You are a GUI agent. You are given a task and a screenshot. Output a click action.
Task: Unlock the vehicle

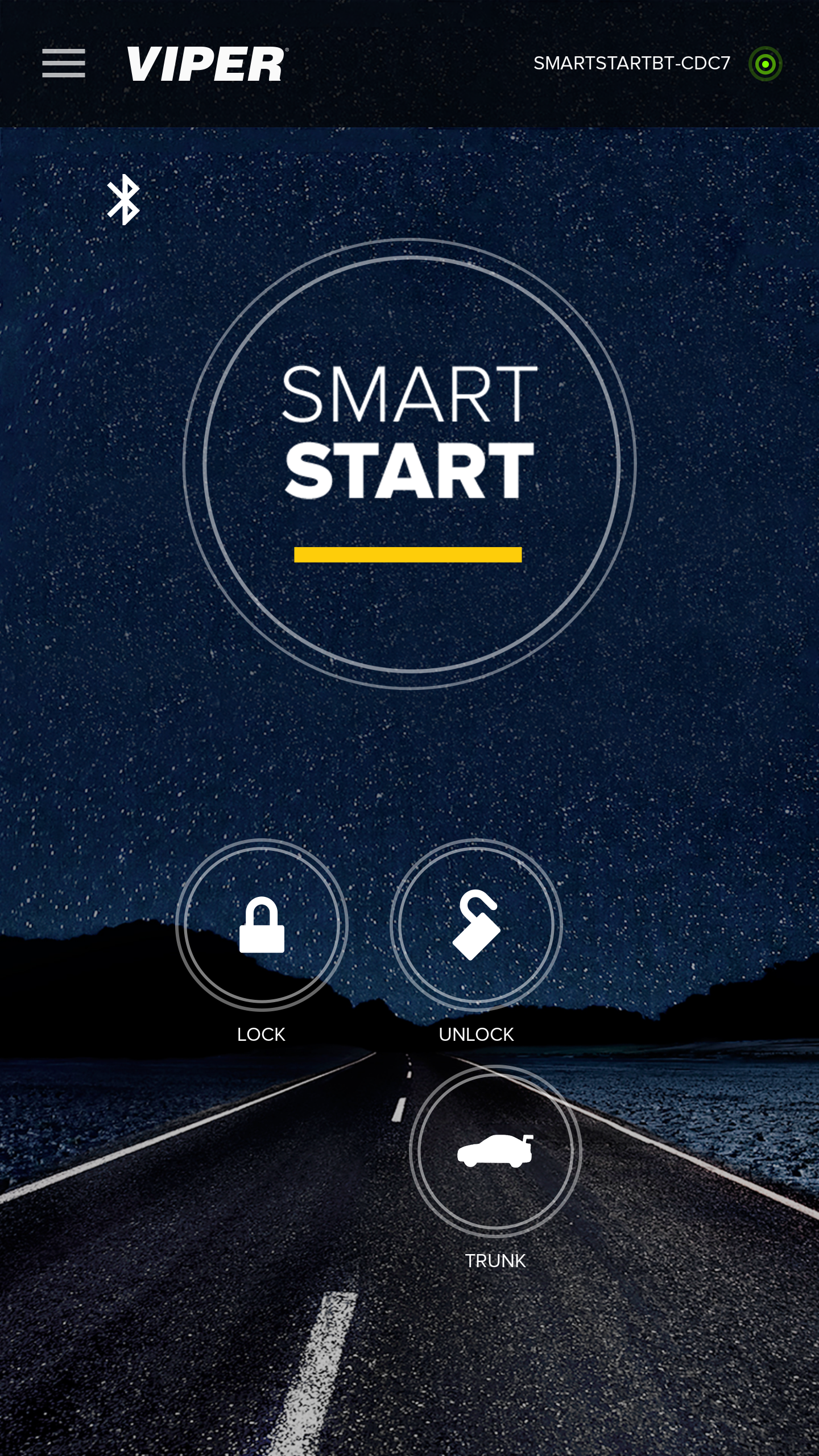pyautogui.click(x=476, y=925)
